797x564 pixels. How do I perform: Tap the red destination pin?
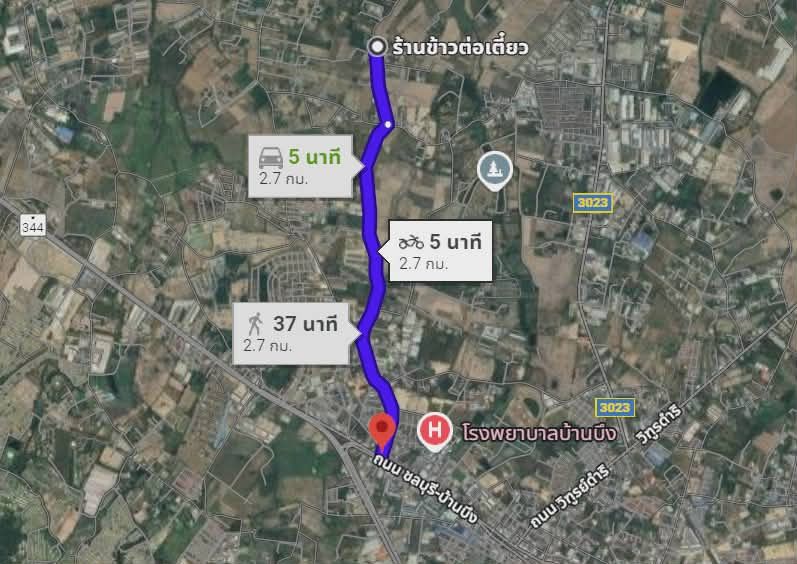(381, 428)
